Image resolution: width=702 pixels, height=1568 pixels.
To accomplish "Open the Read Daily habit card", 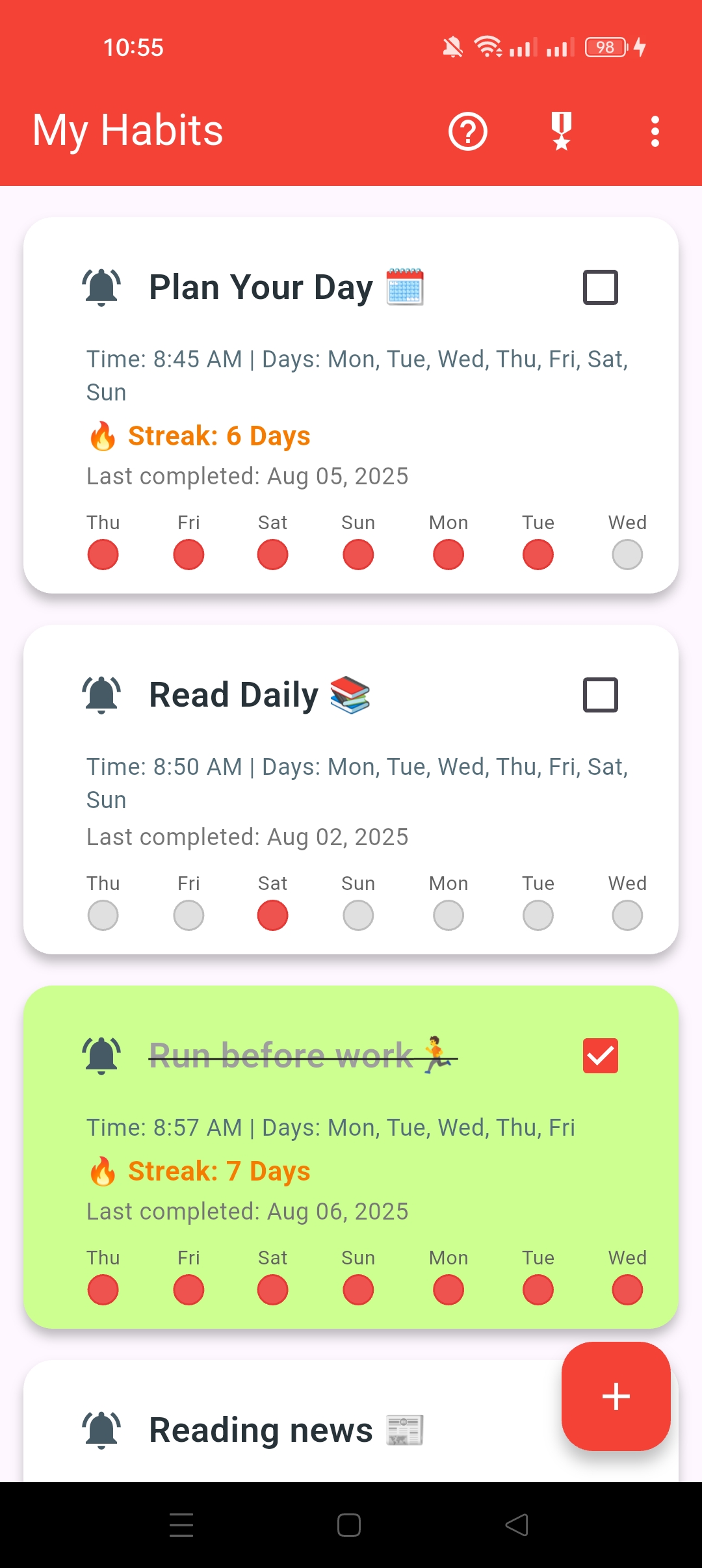I will coord(351,787).
